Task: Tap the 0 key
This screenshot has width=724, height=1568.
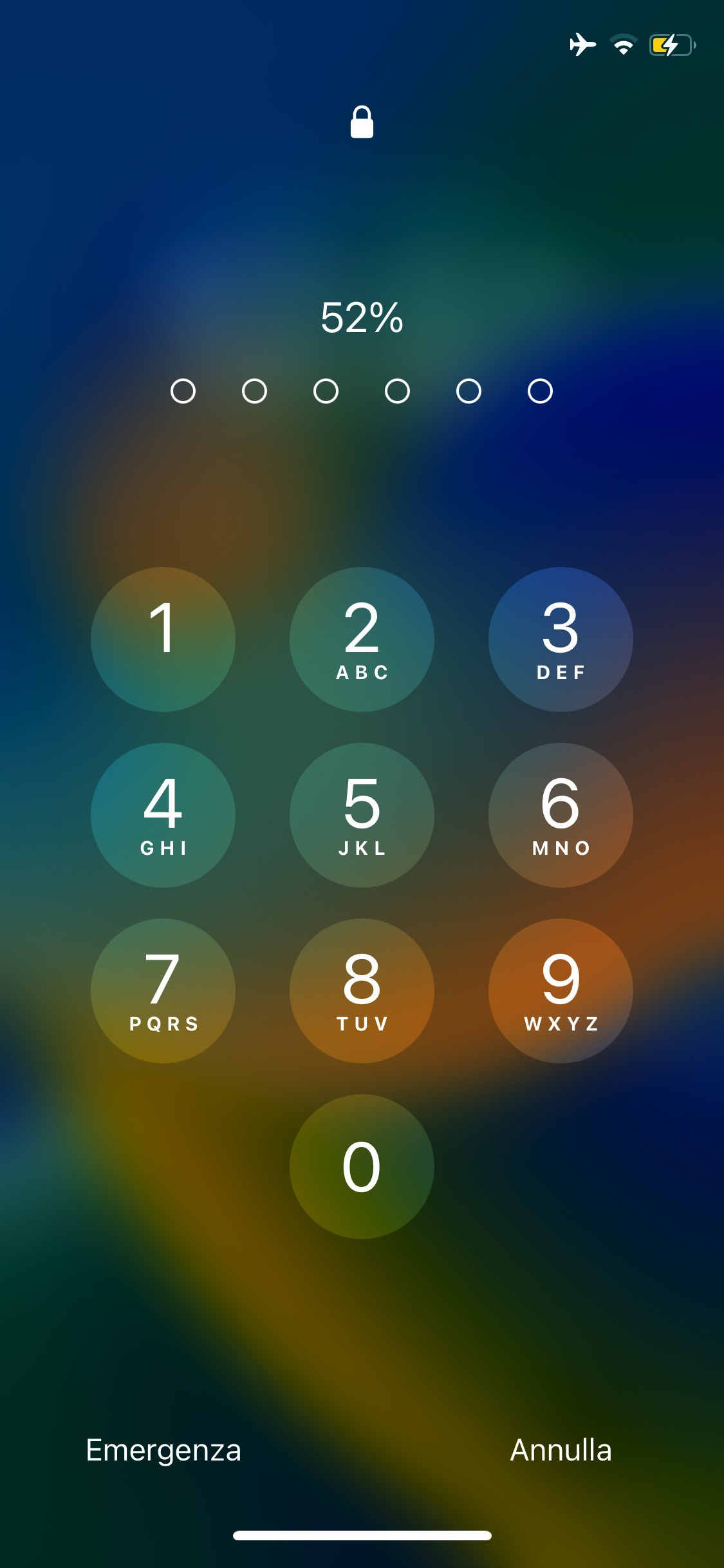Action: 362,1166
